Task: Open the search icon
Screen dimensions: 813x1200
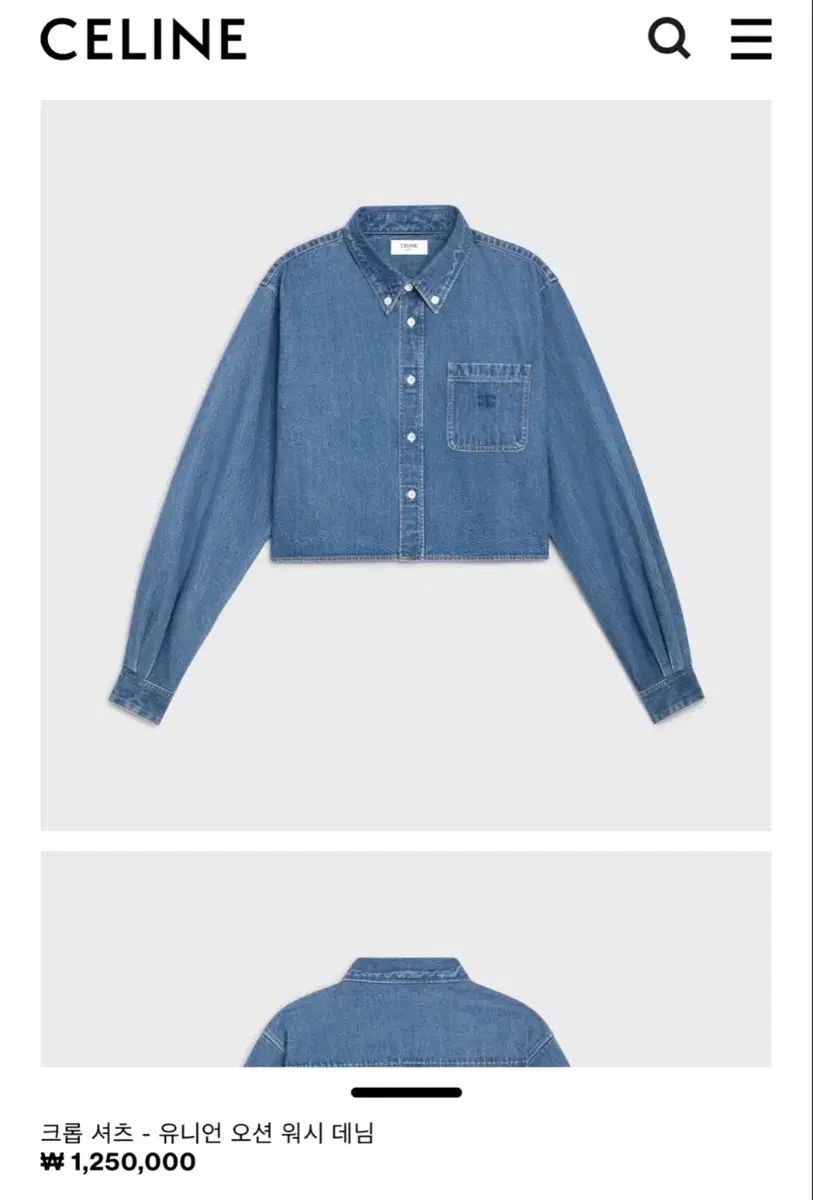Action: (669, 39)
